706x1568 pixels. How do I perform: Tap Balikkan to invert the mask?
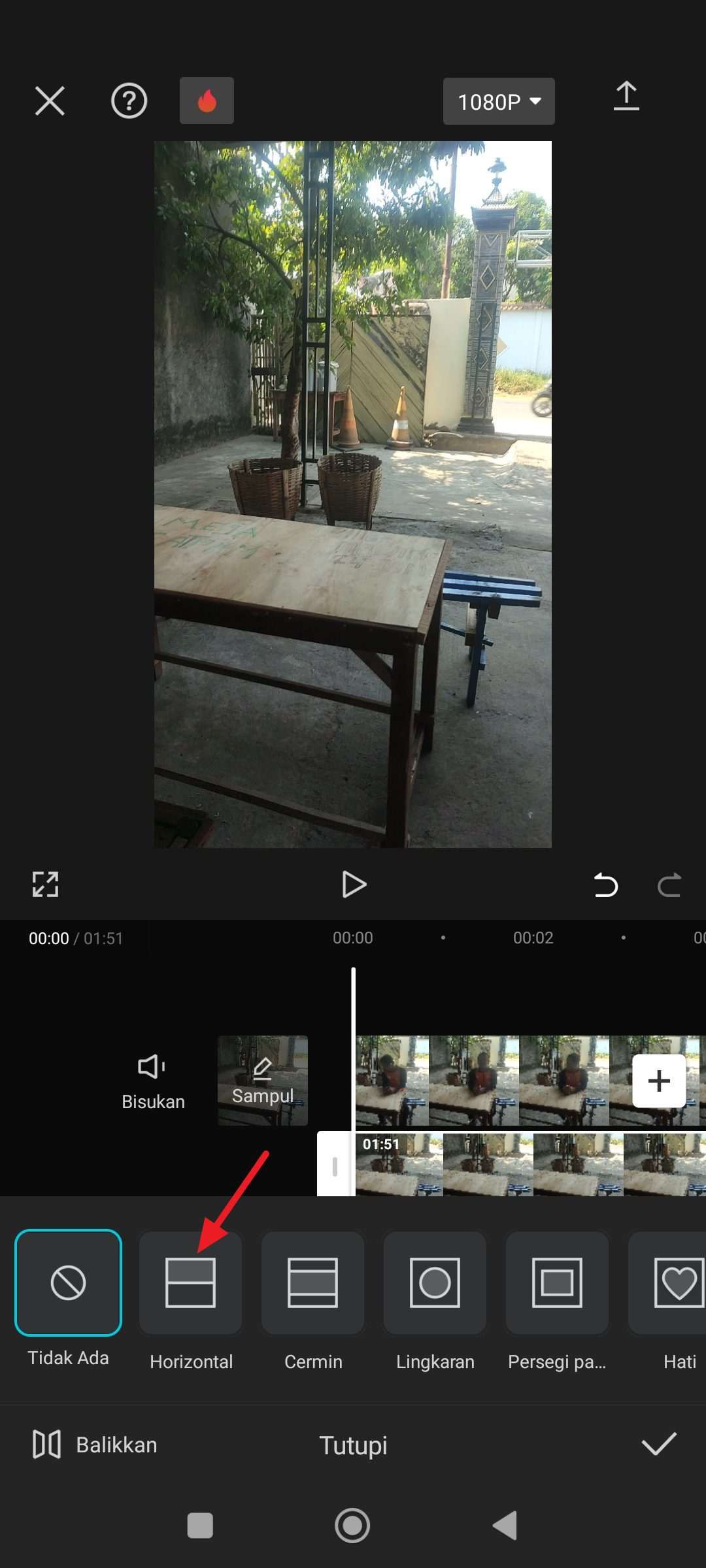coord(95,1445)
